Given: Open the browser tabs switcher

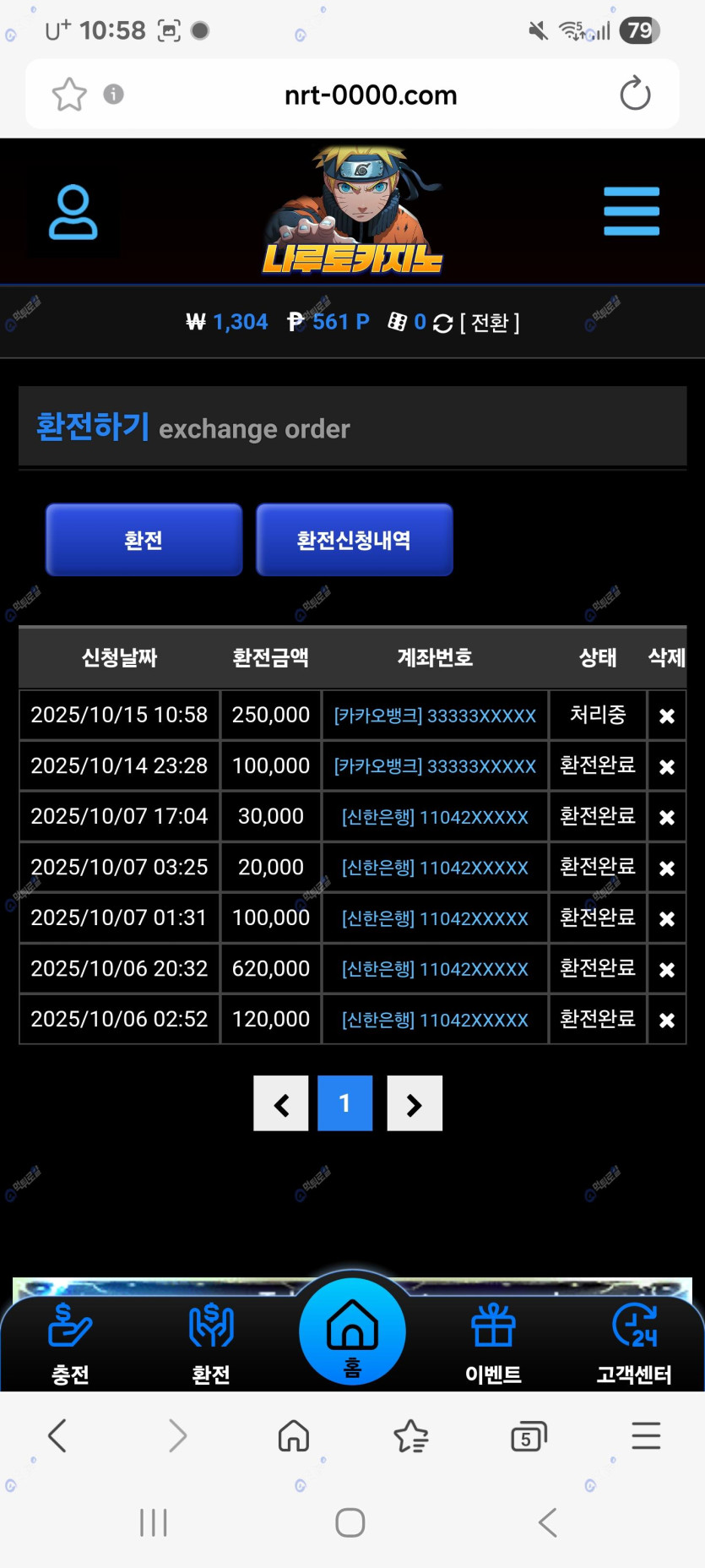Looking at the screenshot, I should (529, 1436).
